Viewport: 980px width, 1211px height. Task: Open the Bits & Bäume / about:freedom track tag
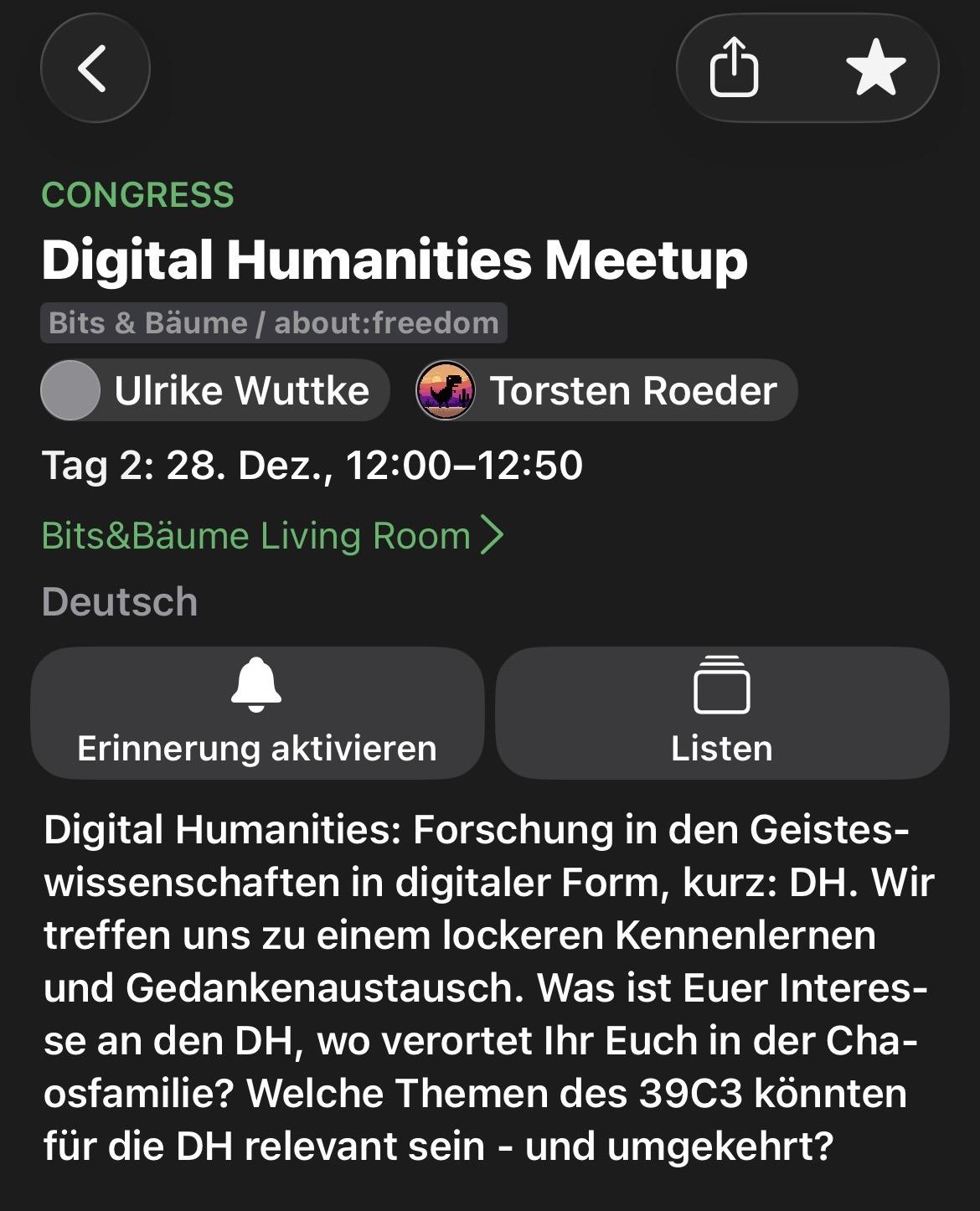(x=274, y=323)
